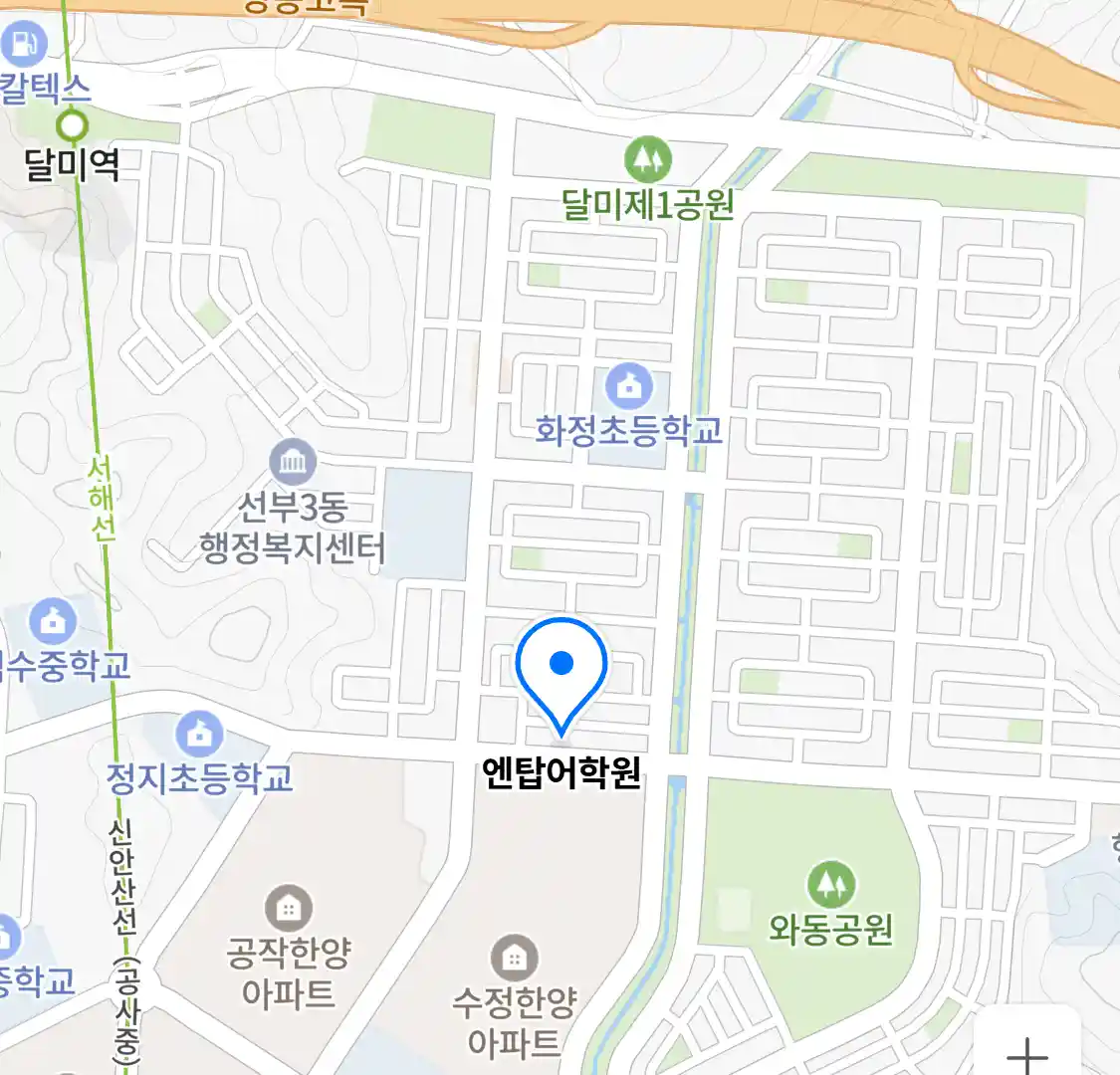Tap the 엔탑어학원 location pin
Screen dimensions: 1120x1075
tap(561, 671)
